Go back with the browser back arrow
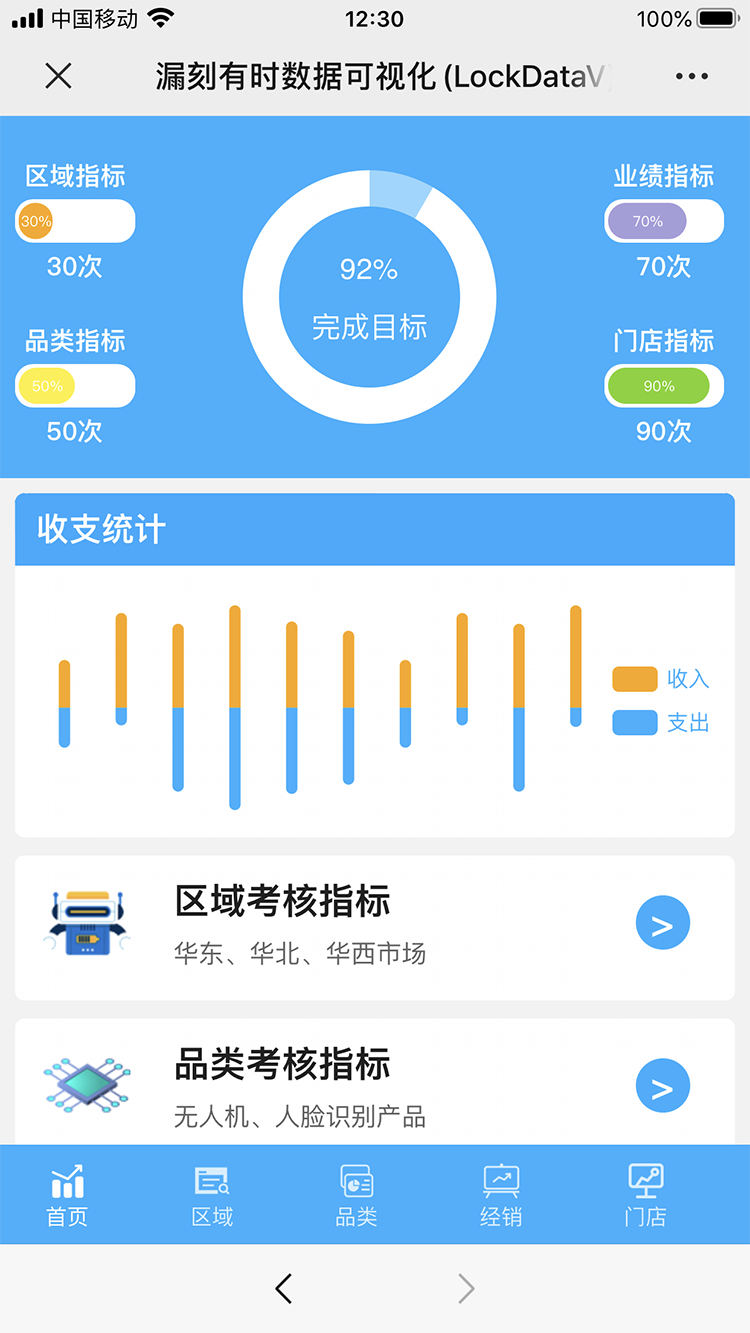Screen dimensions: 750x1333 [284, 1288]
